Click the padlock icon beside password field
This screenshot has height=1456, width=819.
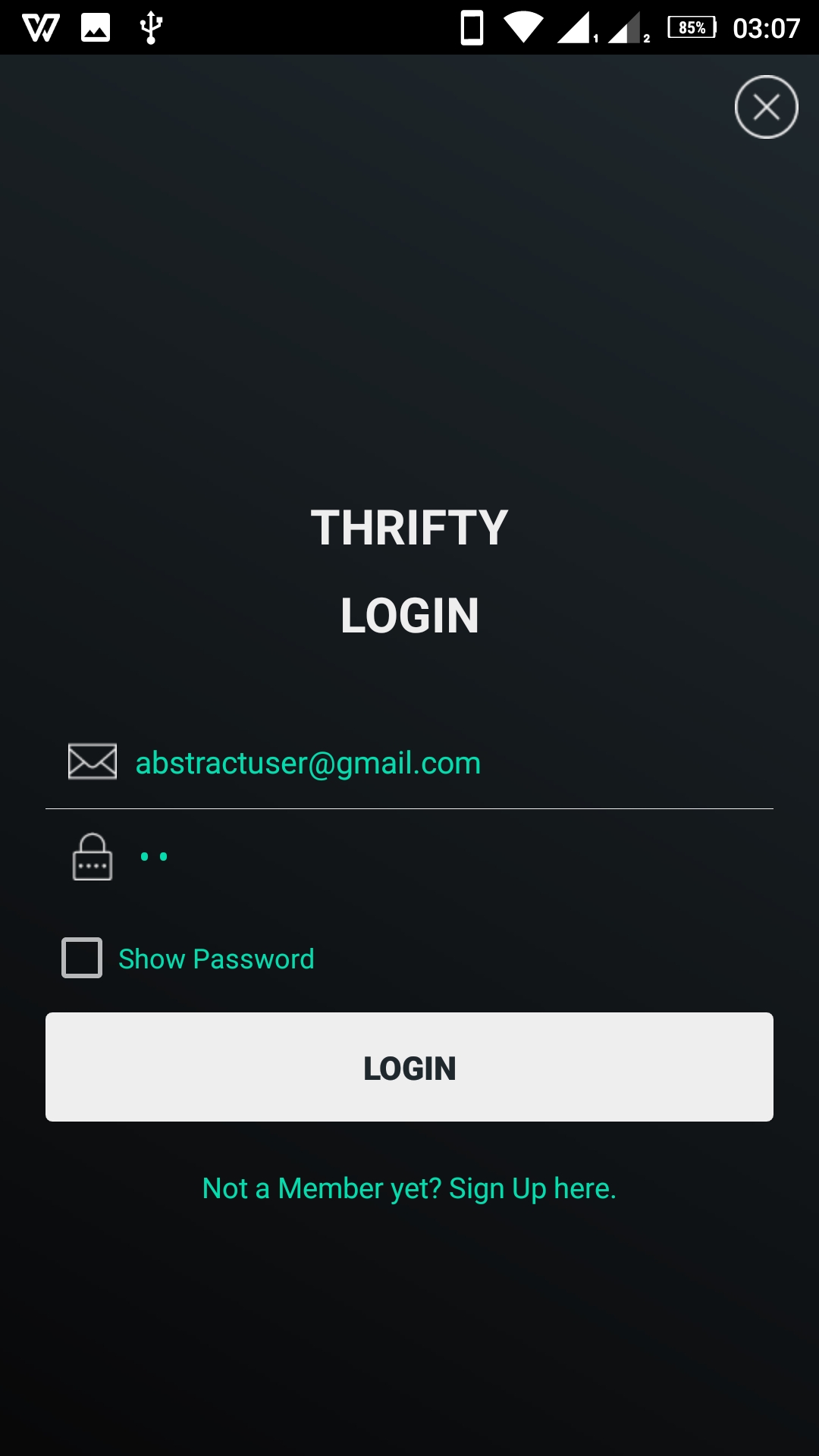pyautogui.click(x=91, y=857)
